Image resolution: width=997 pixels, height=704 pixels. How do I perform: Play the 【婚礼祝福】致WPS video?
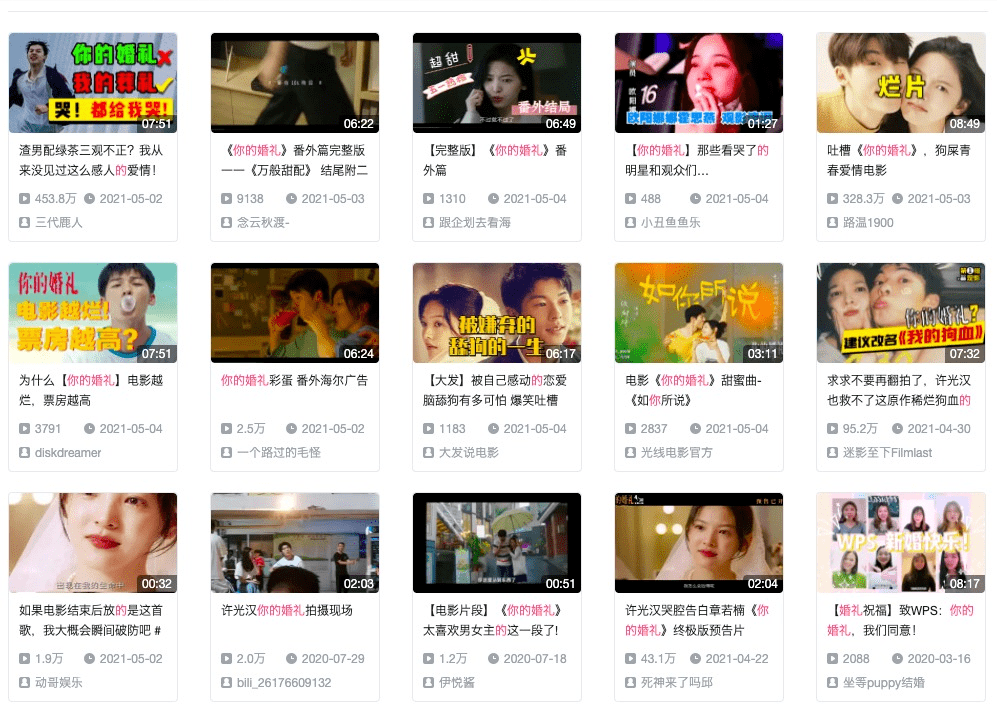[901, 543]
